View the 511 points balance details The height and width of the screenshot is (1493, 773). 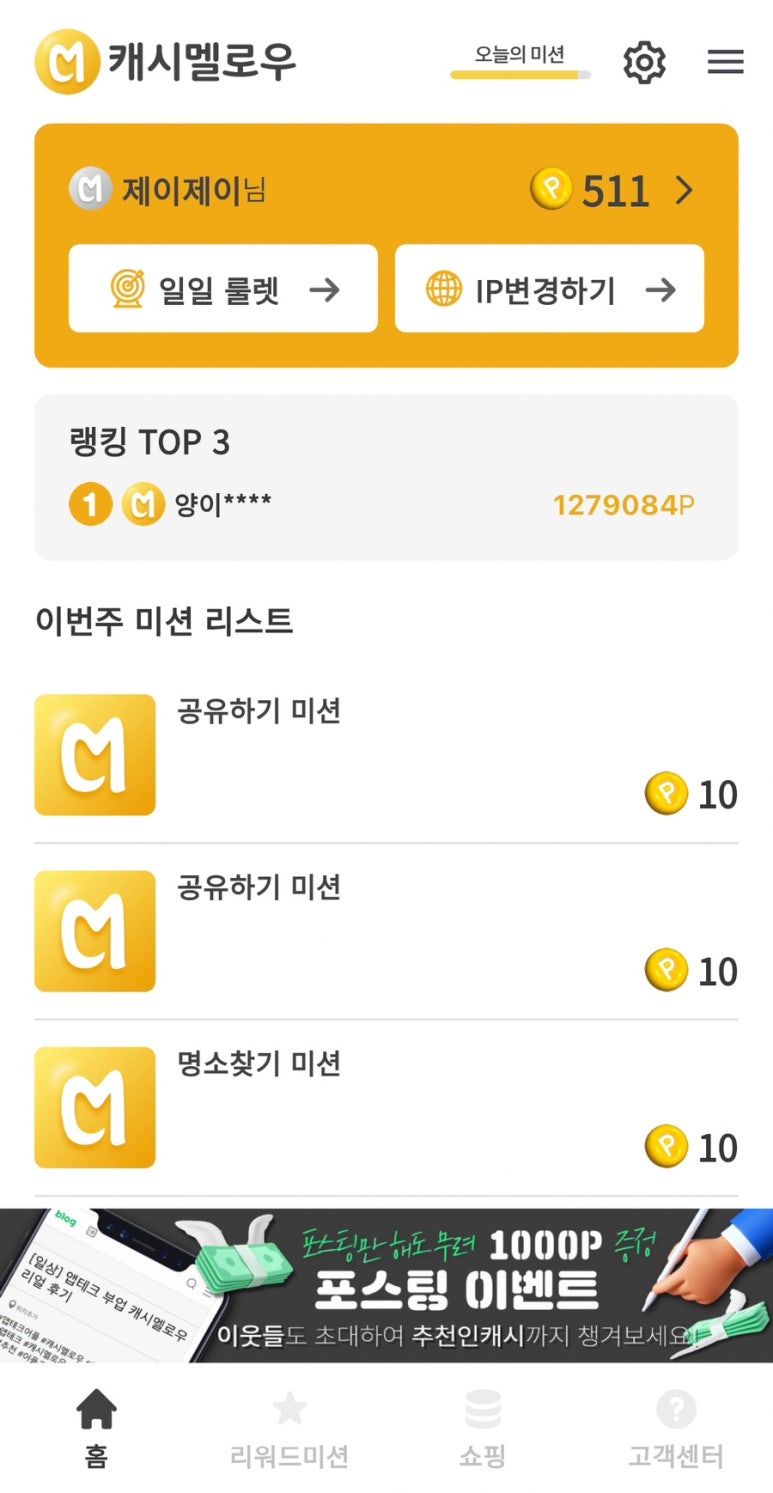click(612, 190)
